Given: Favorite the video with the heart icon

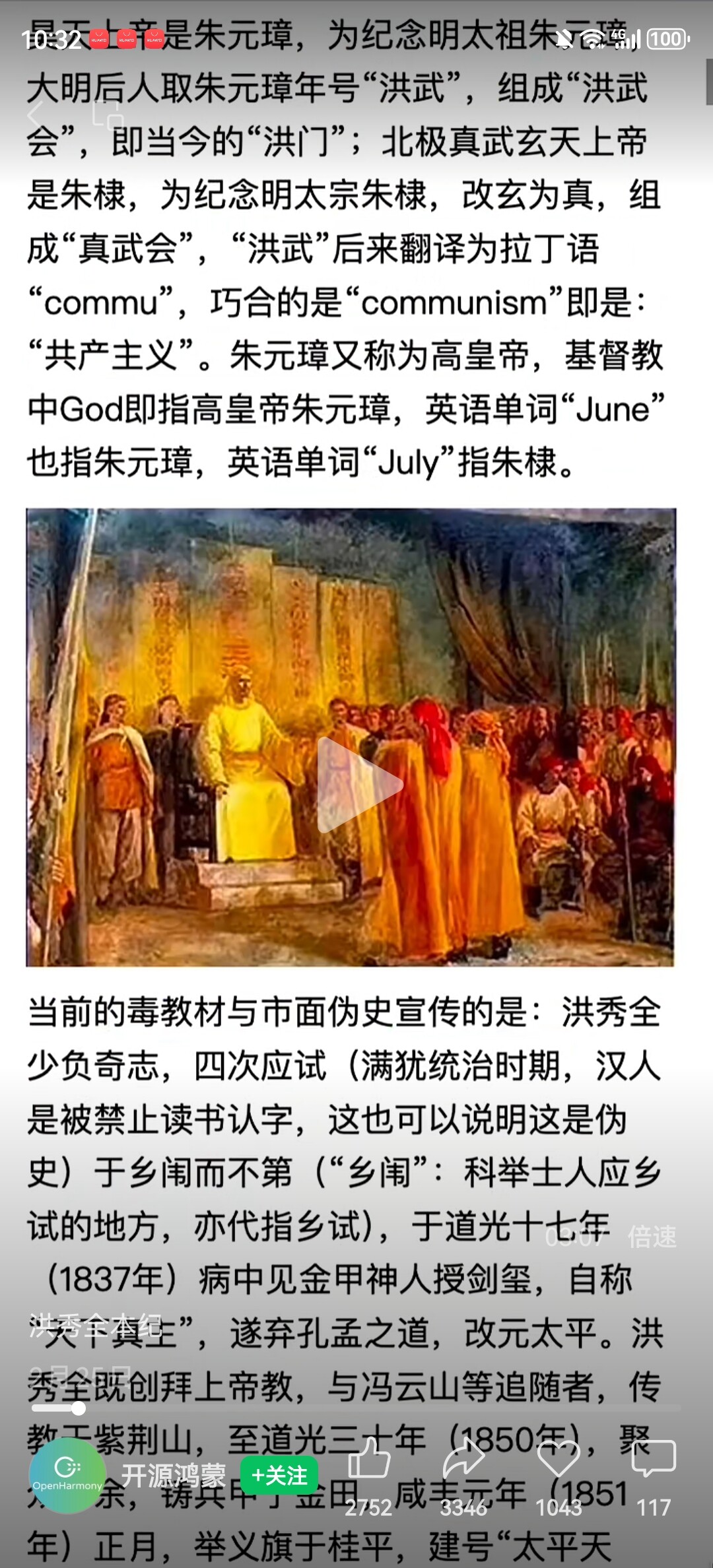Looking at the screenshot, I should (559, 1459).
